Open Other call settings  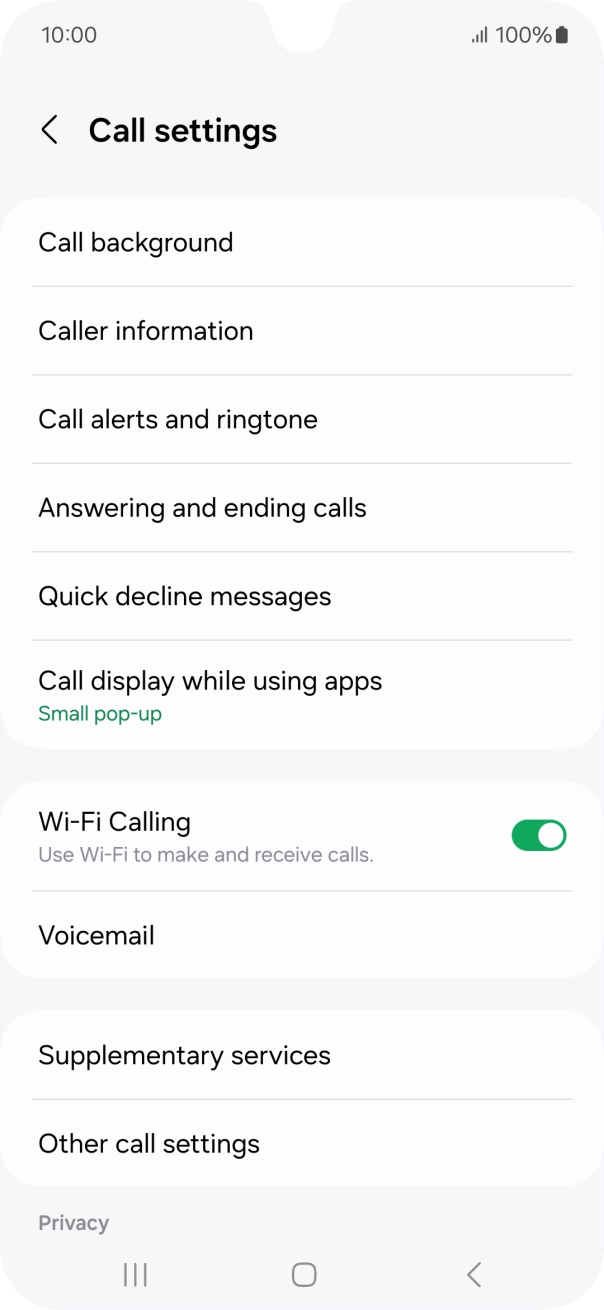302,1144
